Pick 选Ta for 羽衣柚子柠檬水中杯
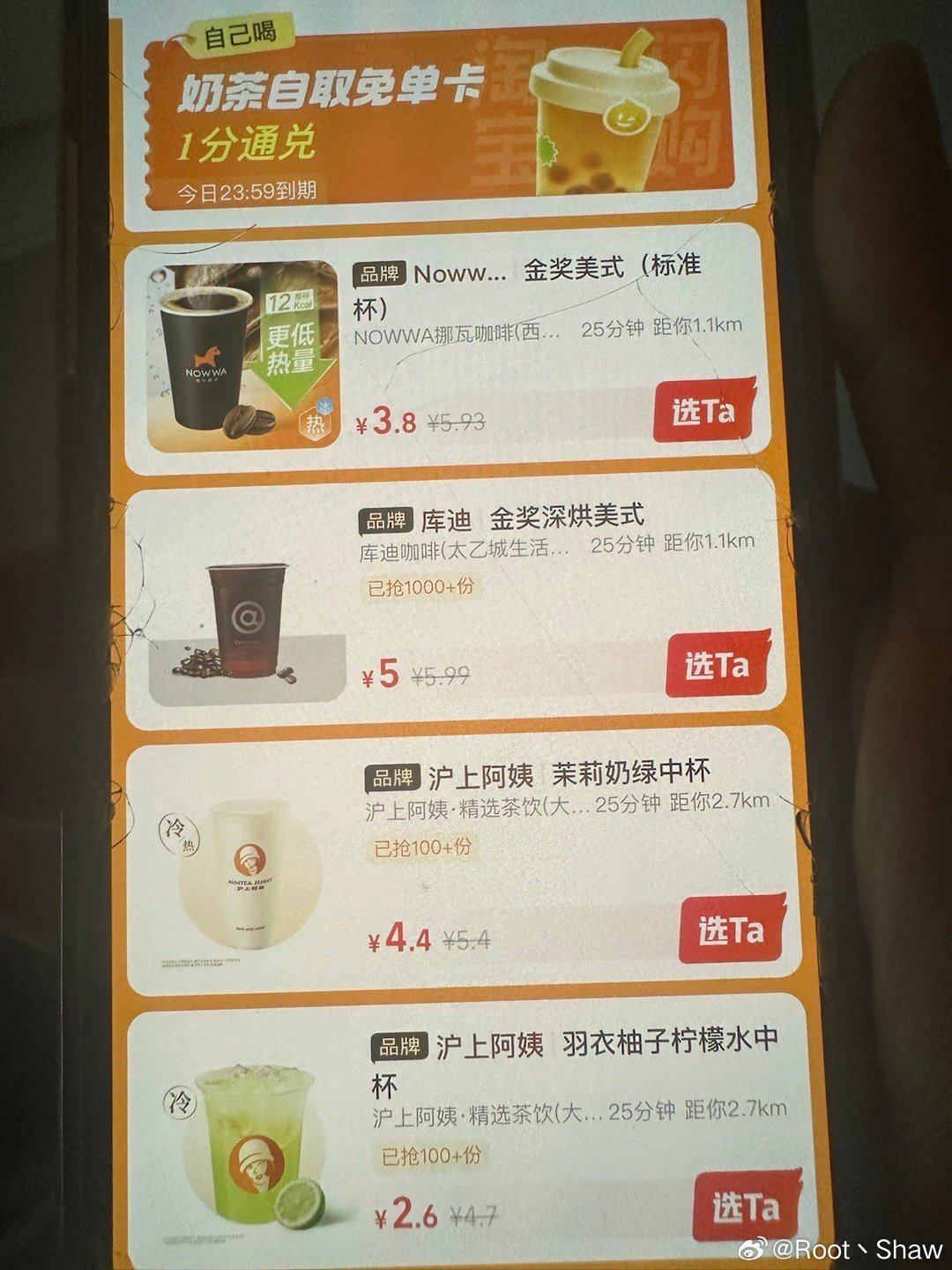The width and height of the screenshot is (952, 1270). tap(746, 1207)
